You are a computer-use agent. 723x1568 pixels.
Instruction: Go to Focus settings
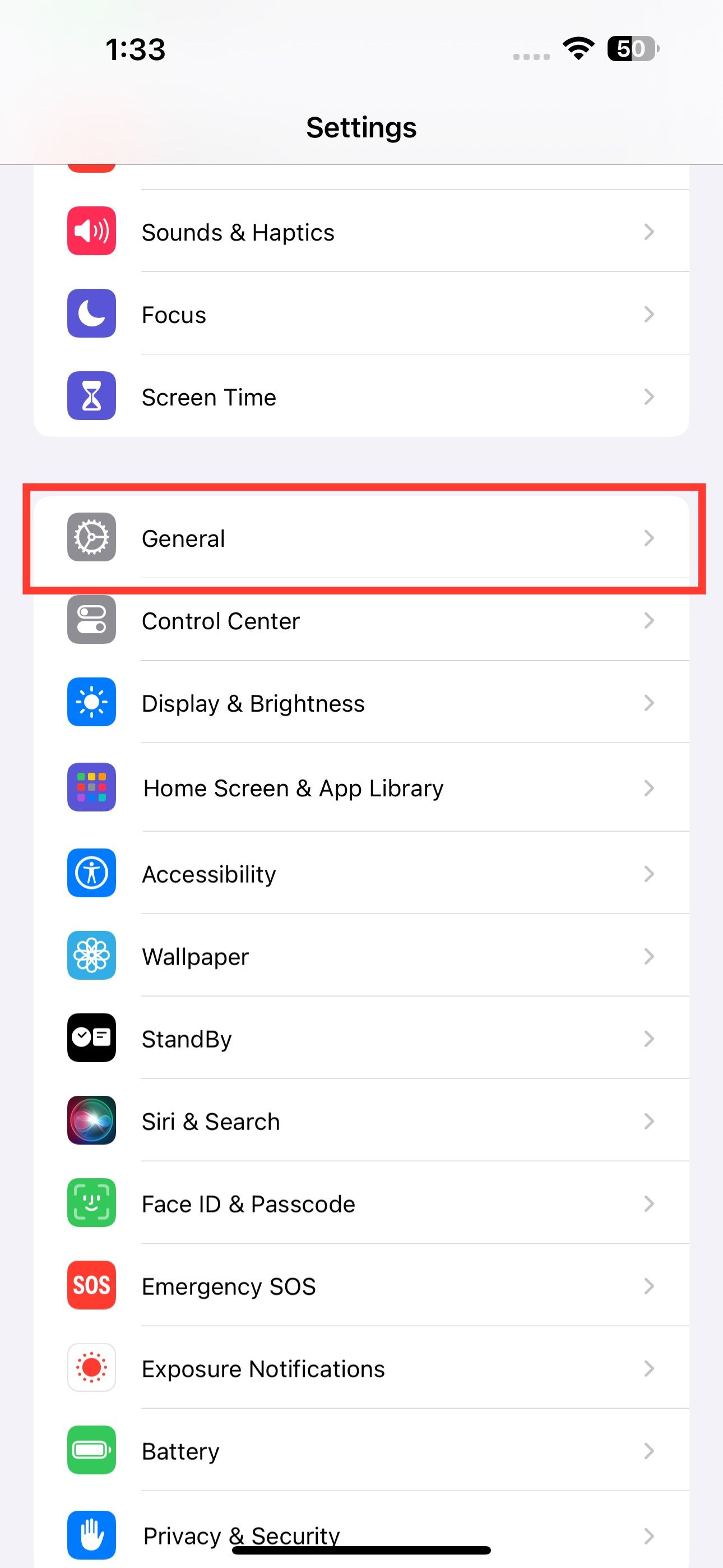click(x=361, y=315)
